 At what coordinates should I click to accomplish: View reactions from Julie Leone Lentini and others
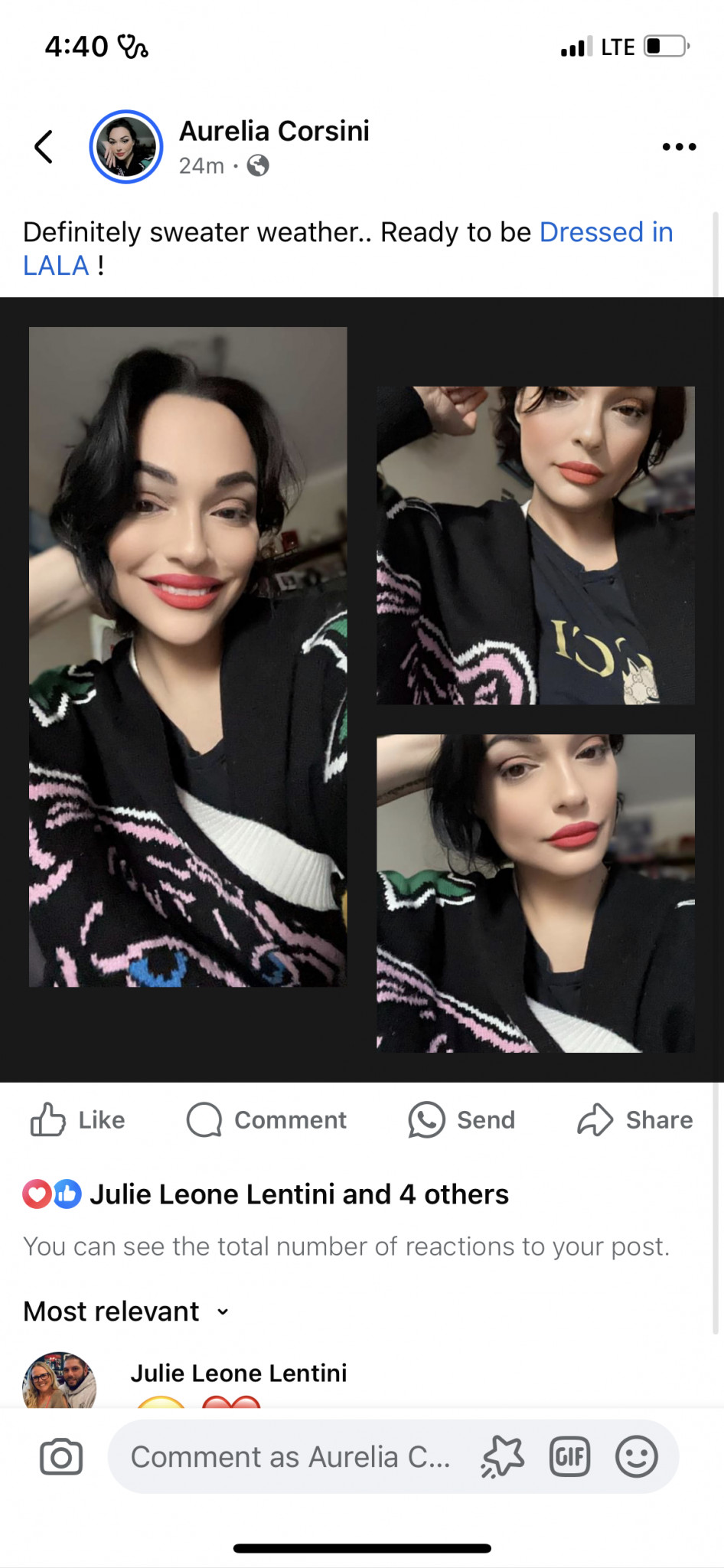[x=298, y=1194]
